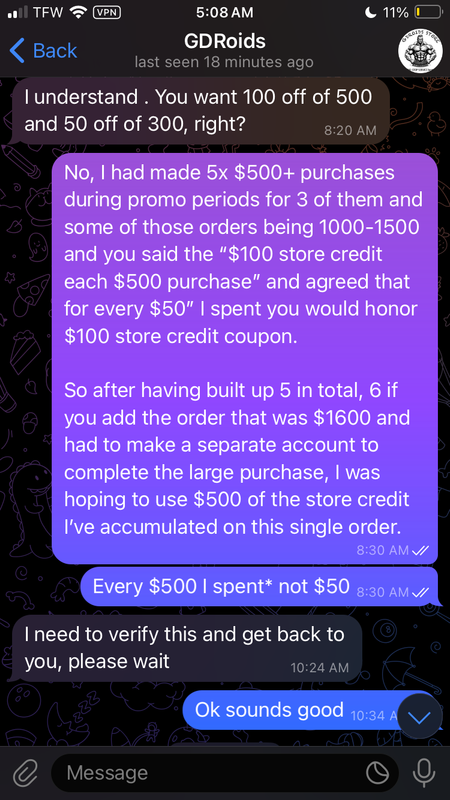Jump to the latest messages arrow

pos(420,717)
